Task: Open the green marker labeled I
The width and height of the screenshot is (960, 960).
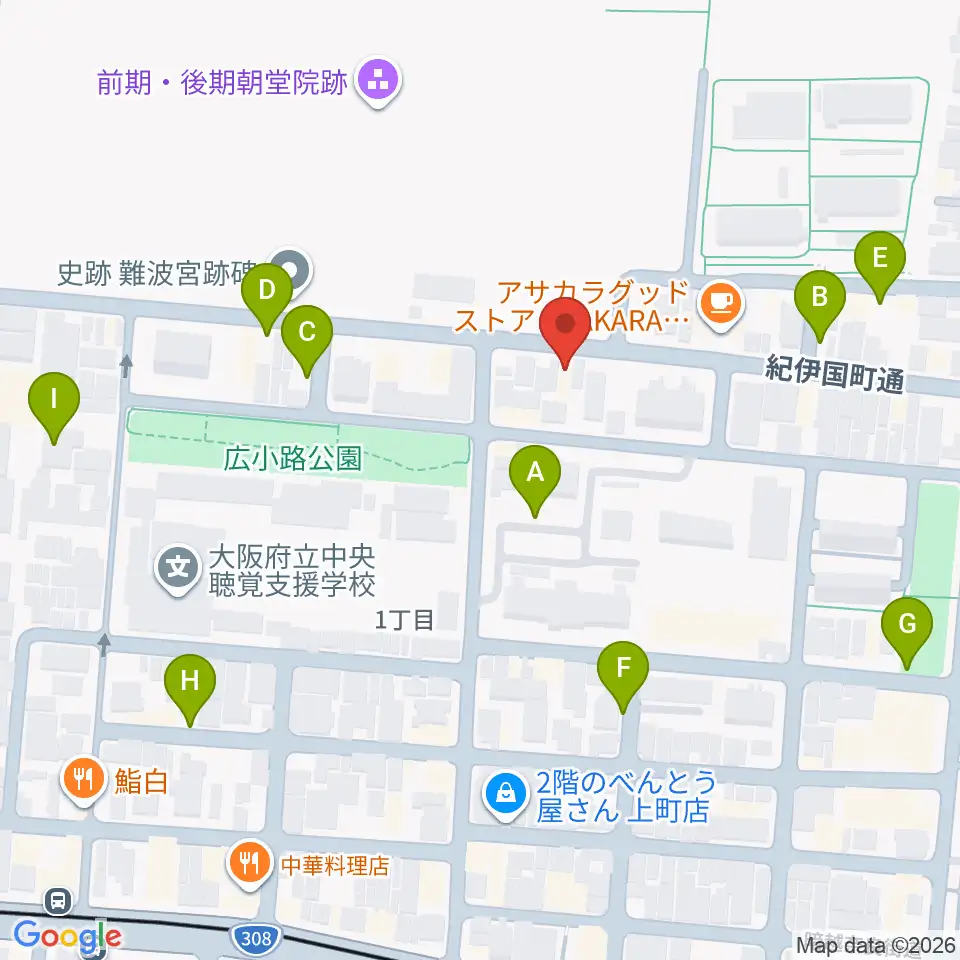Action: (54, 408)
